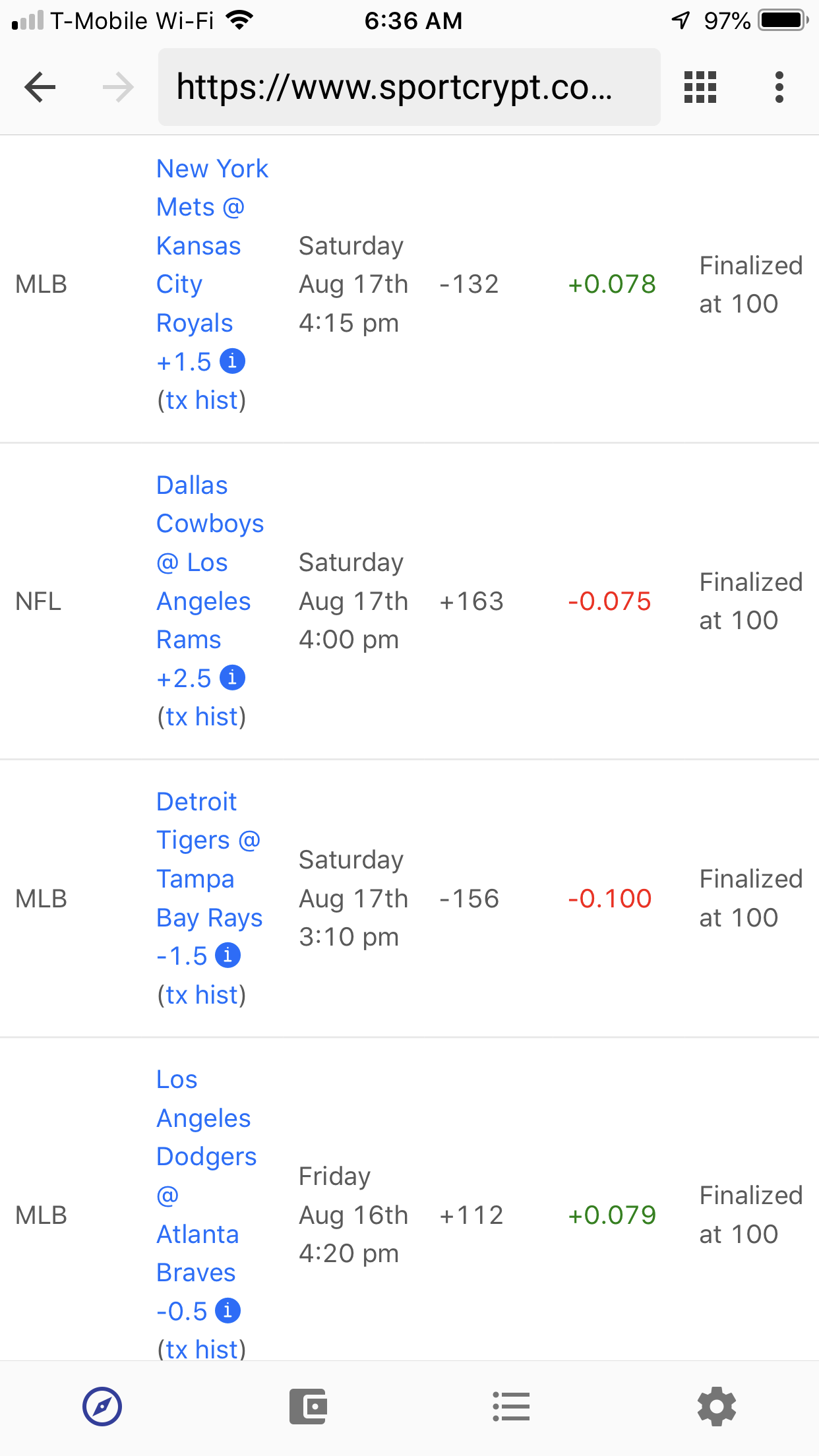The height and width of the screenshot is (1456, 819).
Task: Show info for Tigers @ Rays -1.5
Action: click(x=228, y=956)
